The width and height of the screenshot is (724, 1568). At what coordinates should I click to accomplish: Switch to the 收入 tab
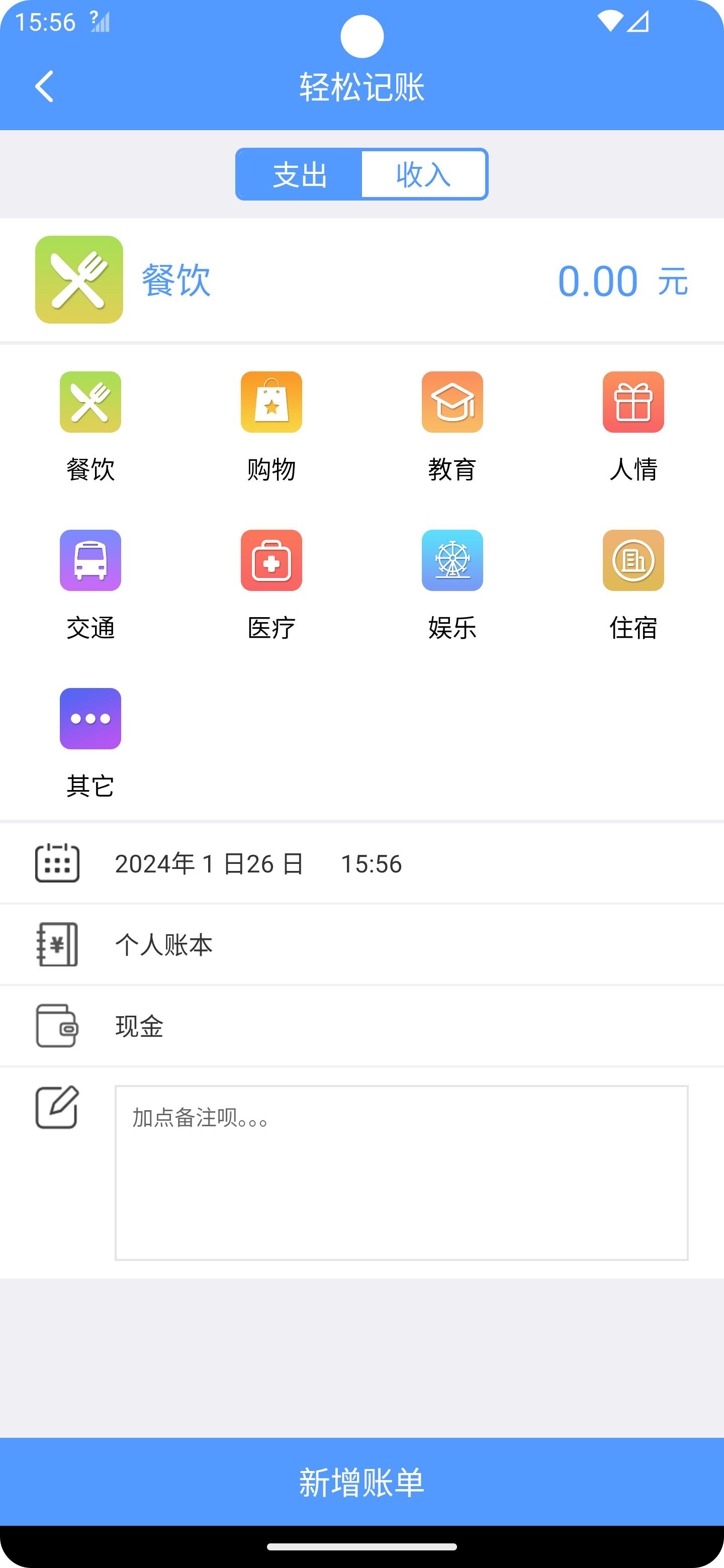coord(424,174)
